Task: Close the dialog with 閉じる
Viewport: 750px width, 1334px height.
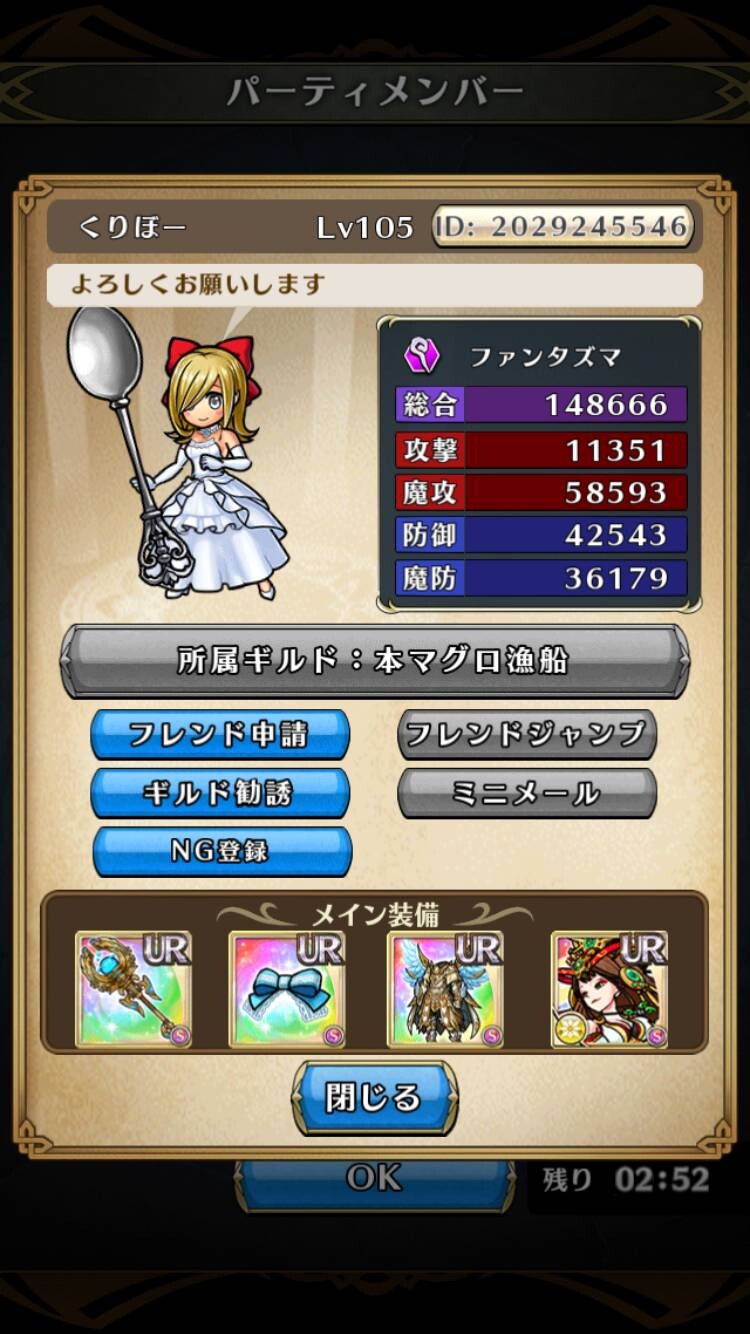Action: click(x=374, y=1098)
